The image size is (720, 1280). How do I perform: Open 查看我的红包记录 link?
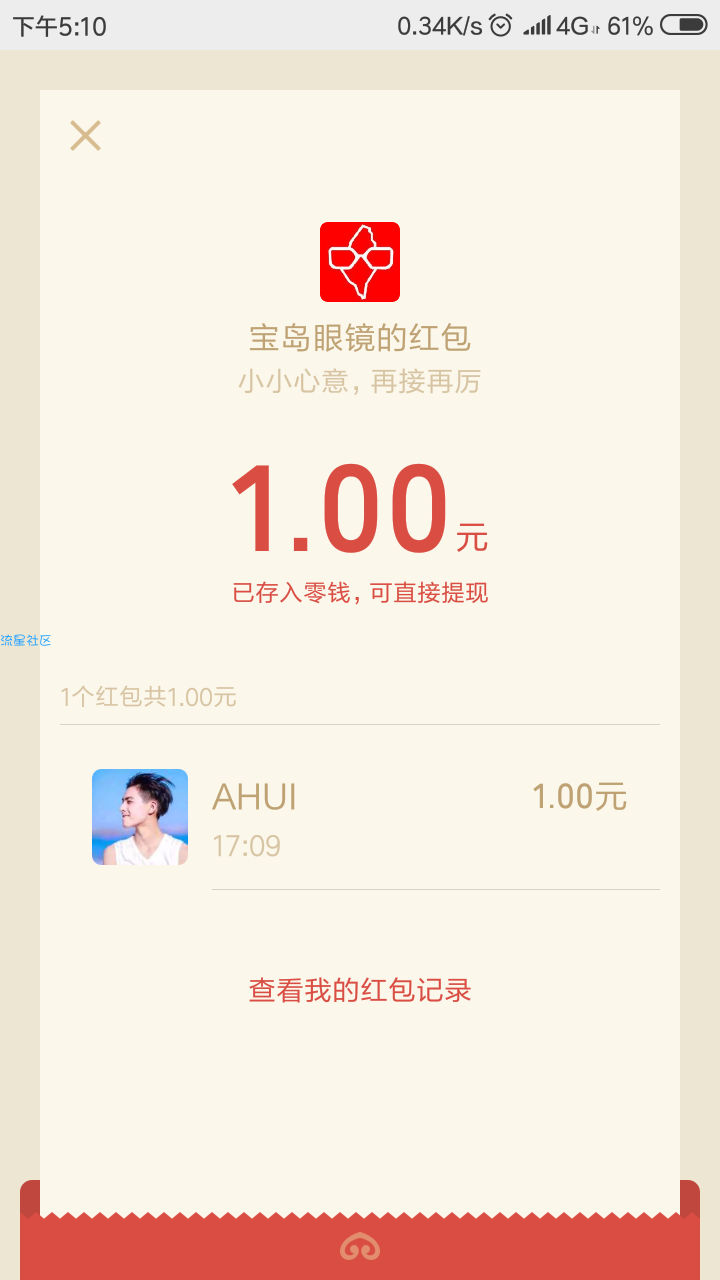tap(360, 990)
